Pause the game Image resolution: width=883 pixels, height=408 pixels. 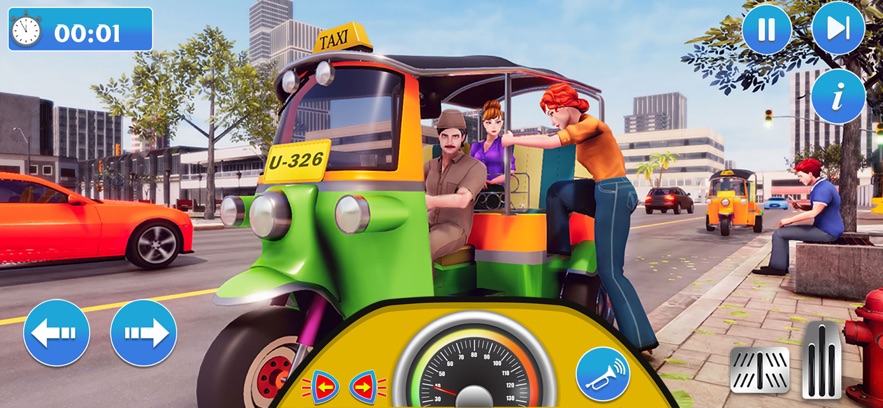767,29
